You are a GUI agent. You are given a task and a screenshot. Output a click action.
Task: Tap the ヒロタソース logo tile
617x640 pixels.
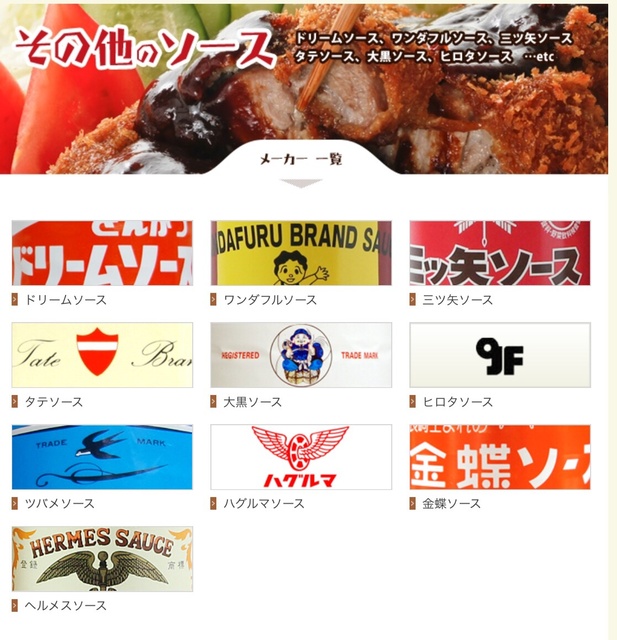point(500,355)
